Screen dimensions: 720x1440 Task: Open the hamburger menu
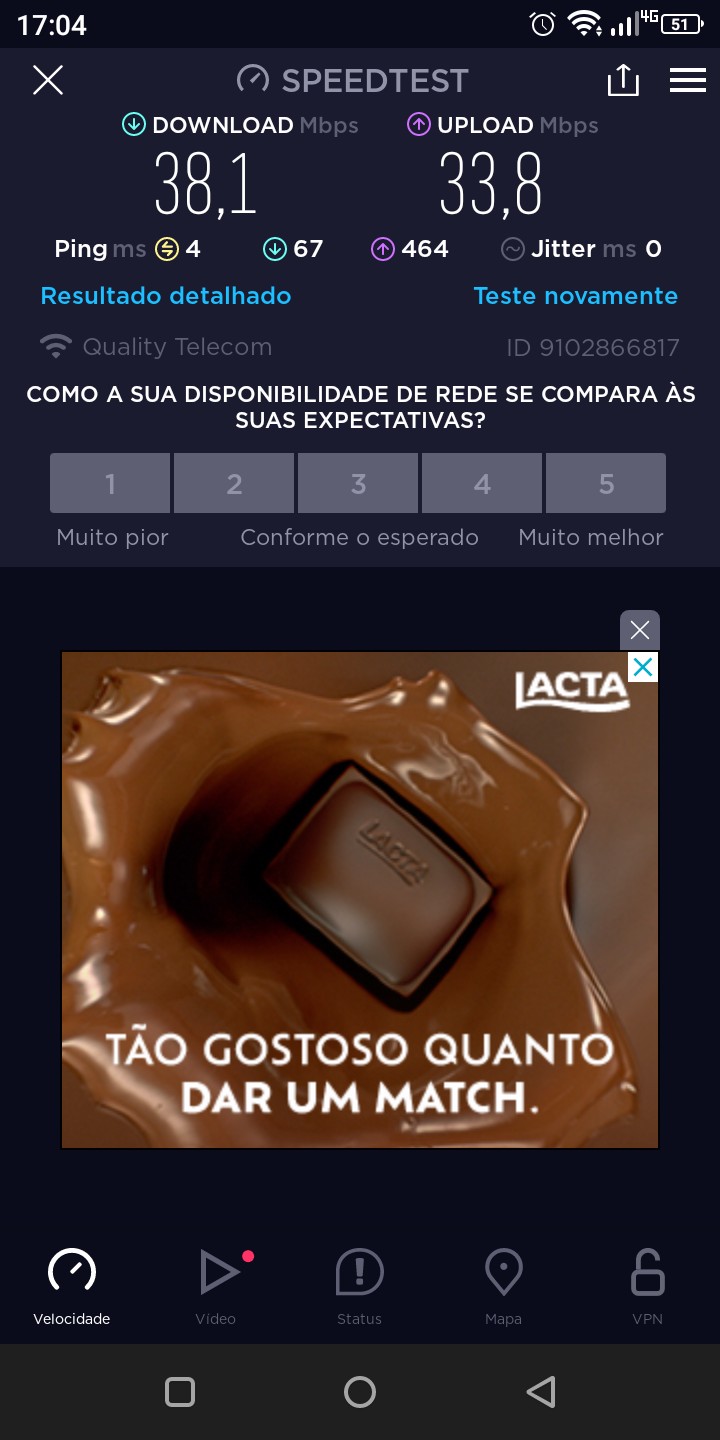(x=687, y=80)
